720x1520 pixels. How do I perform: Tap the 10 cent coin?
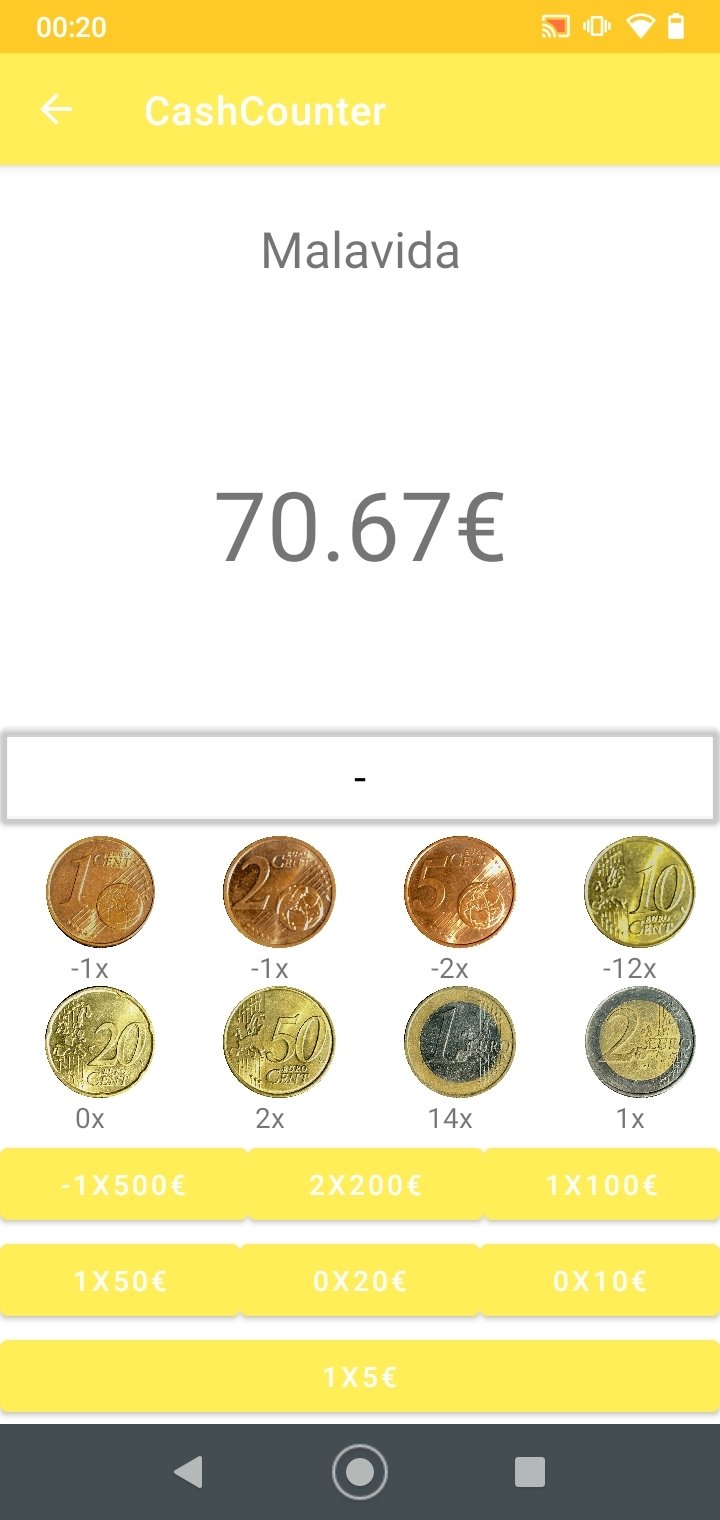point(640,891)
